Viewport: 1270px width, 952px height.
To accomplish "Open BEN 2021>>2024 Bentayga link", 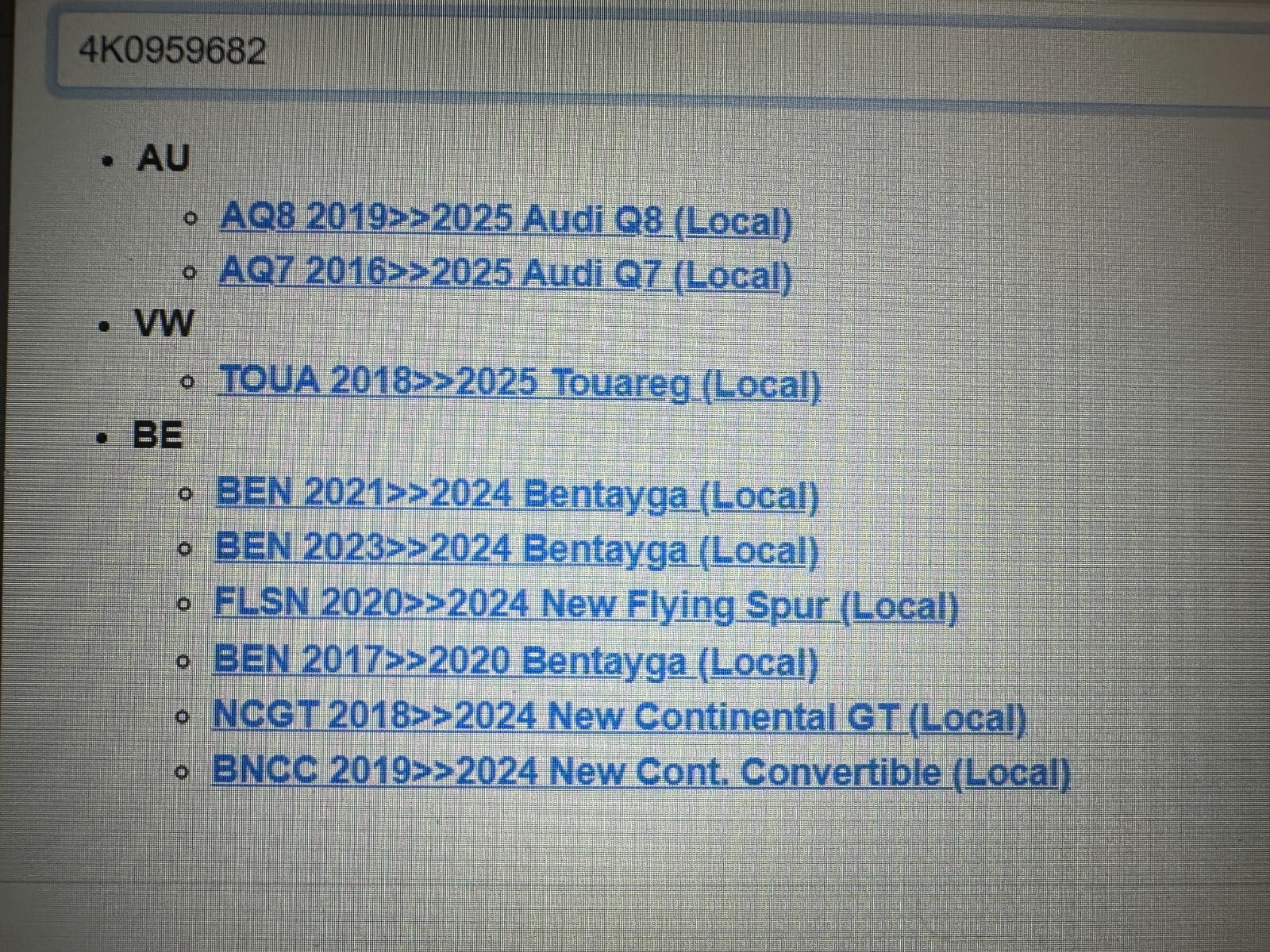I will coord(516,495).
